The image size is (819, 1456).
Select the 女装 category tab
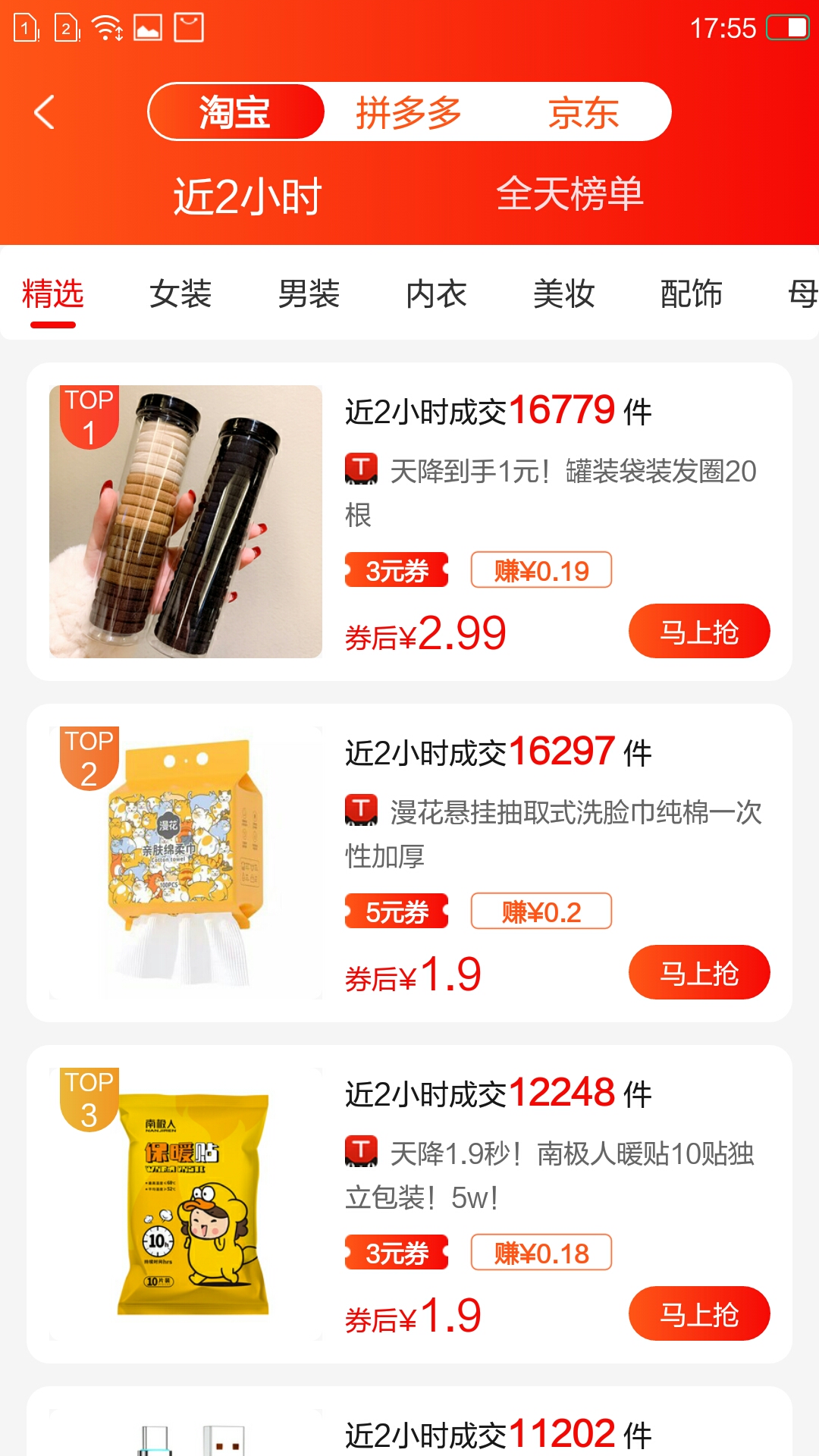[180, 294]
